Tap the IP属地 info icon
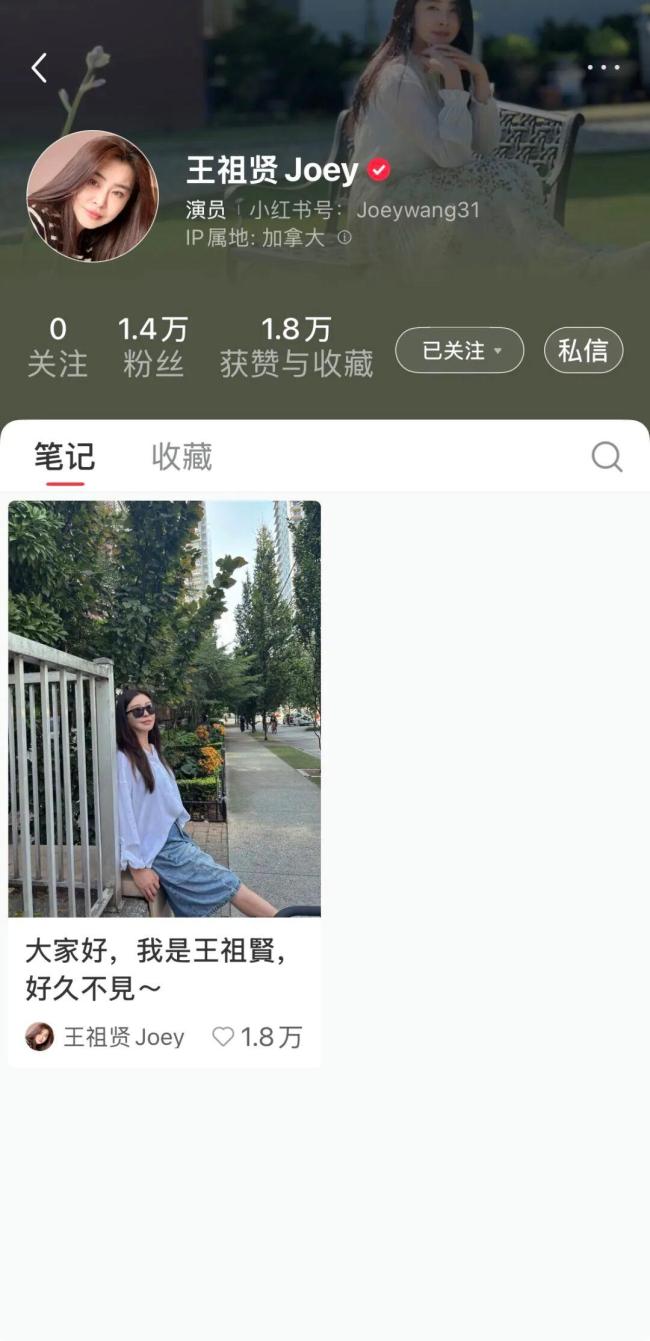This screenshot has height=1341, width=650. tap(344, 238)
